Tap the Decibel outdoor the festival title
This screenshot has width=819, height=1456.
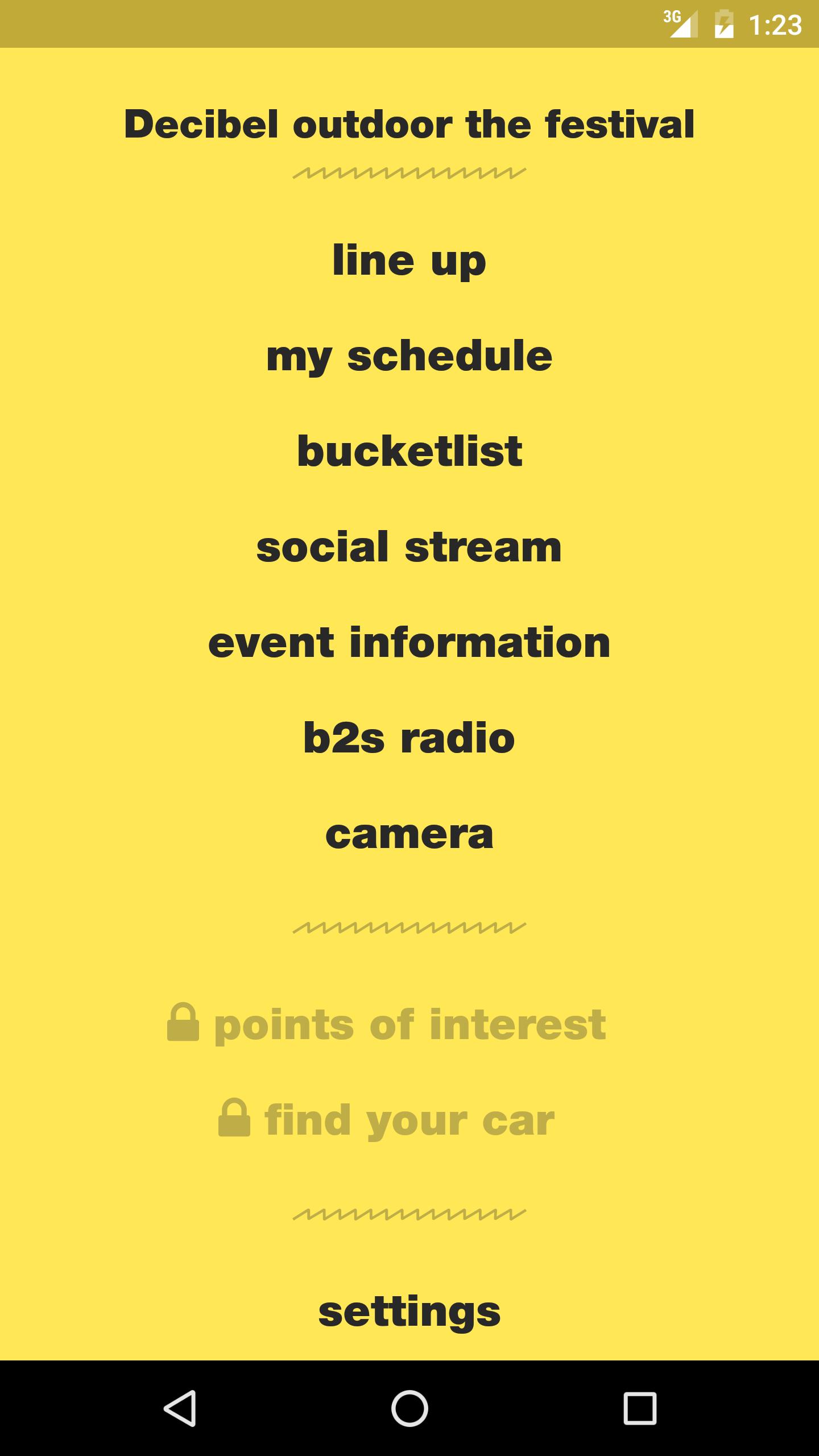click(409, 124)
